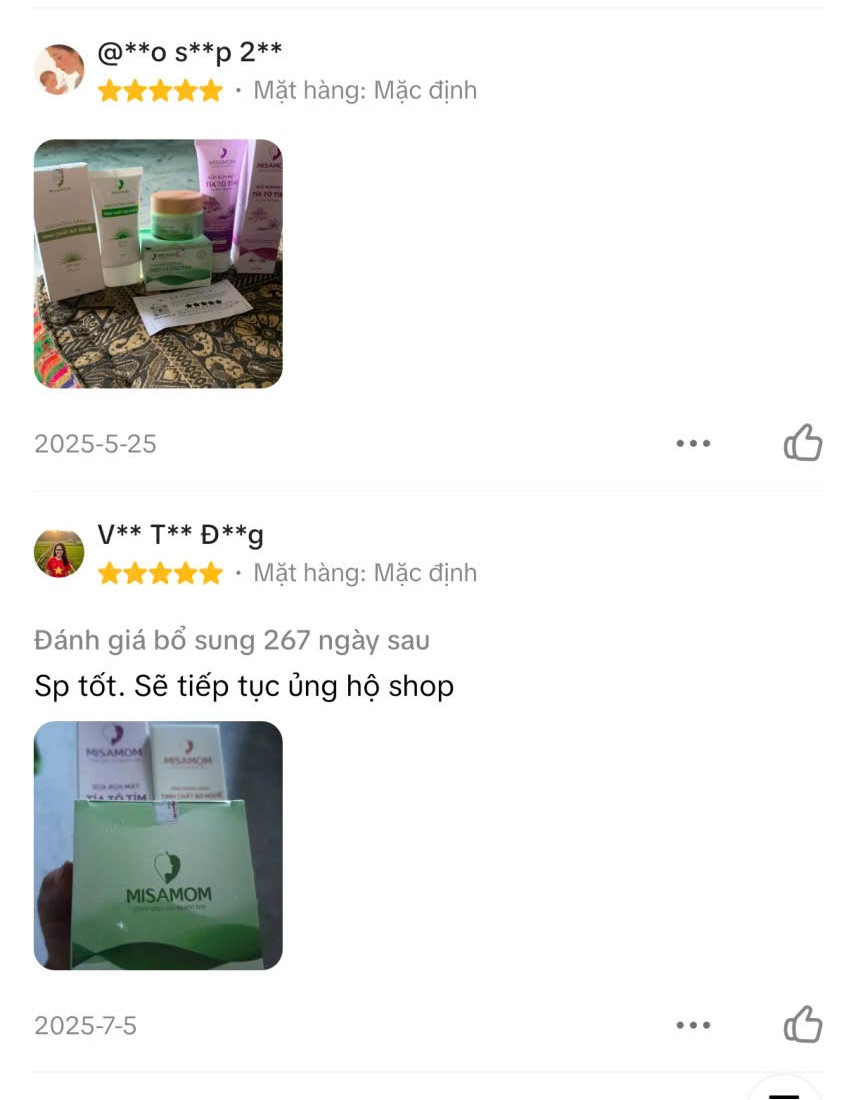Open more options for the 2025-7-5 review
858x1100 pixels.
pos(693,1025)
